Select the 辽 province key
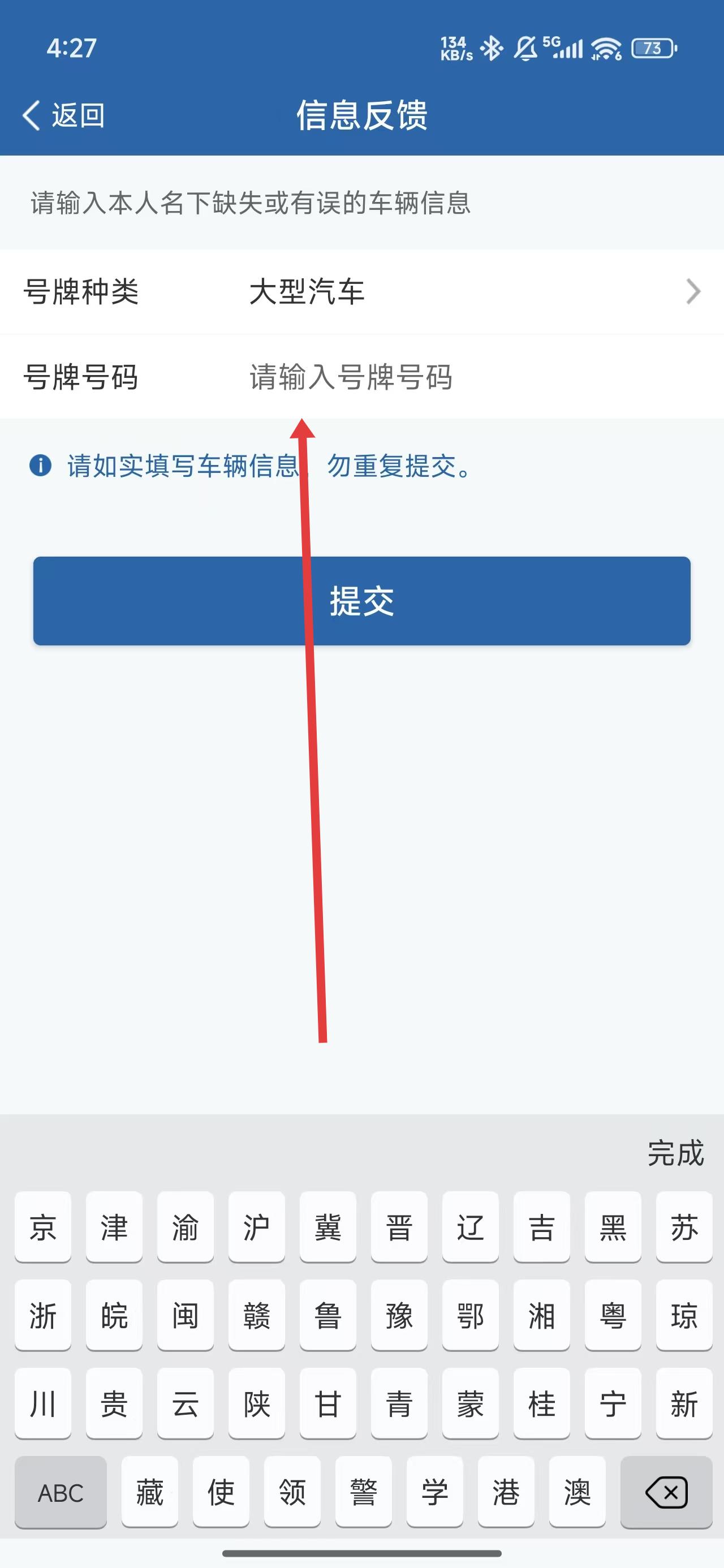This screenshot has height=1568, width=724. pos(470,1226)
